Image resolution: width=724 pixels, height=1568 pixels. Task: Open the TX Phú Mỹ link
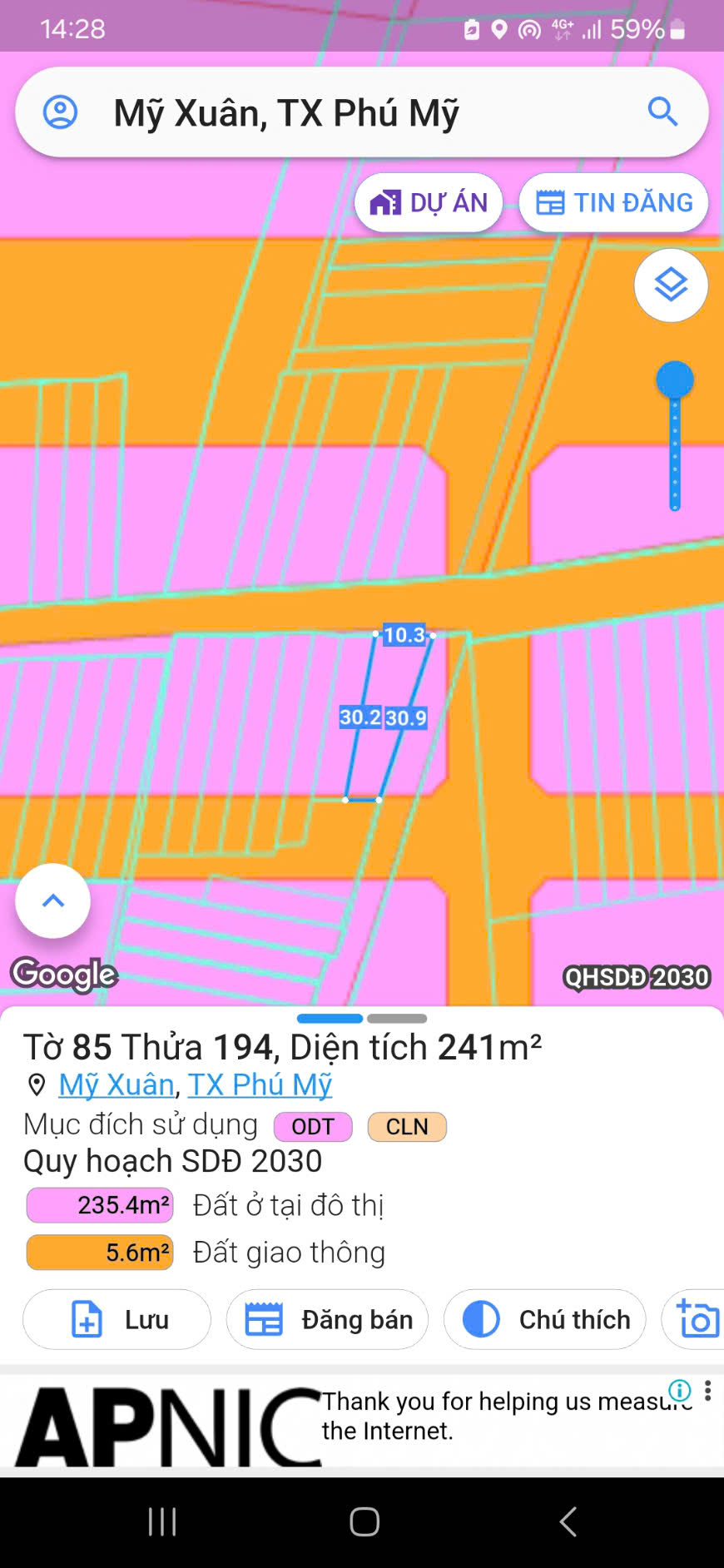[x=260, y=1084]
